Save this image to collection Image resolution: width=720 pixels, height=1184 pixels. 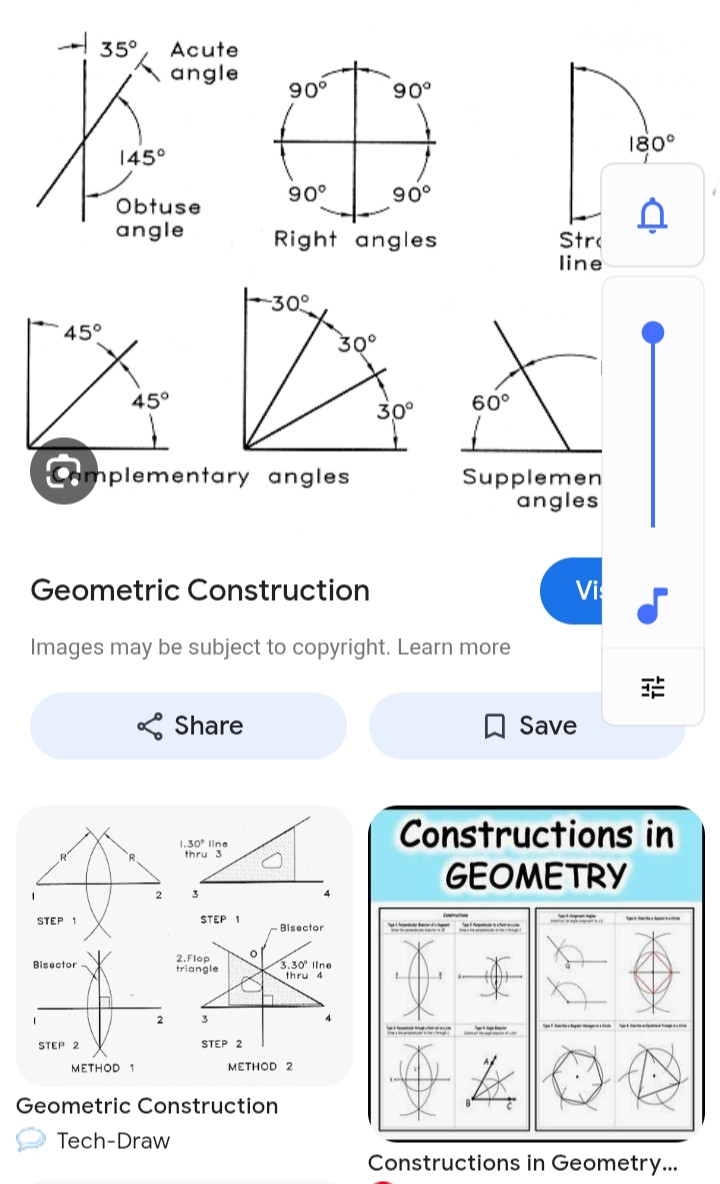point(530,725)
